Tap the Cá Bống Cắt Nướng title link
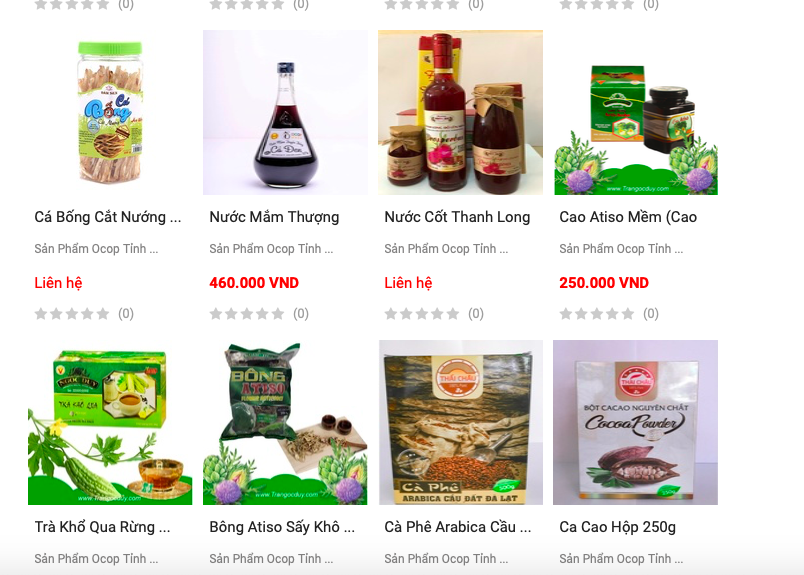Screen dimensions: 804x575 pos(108,217)
